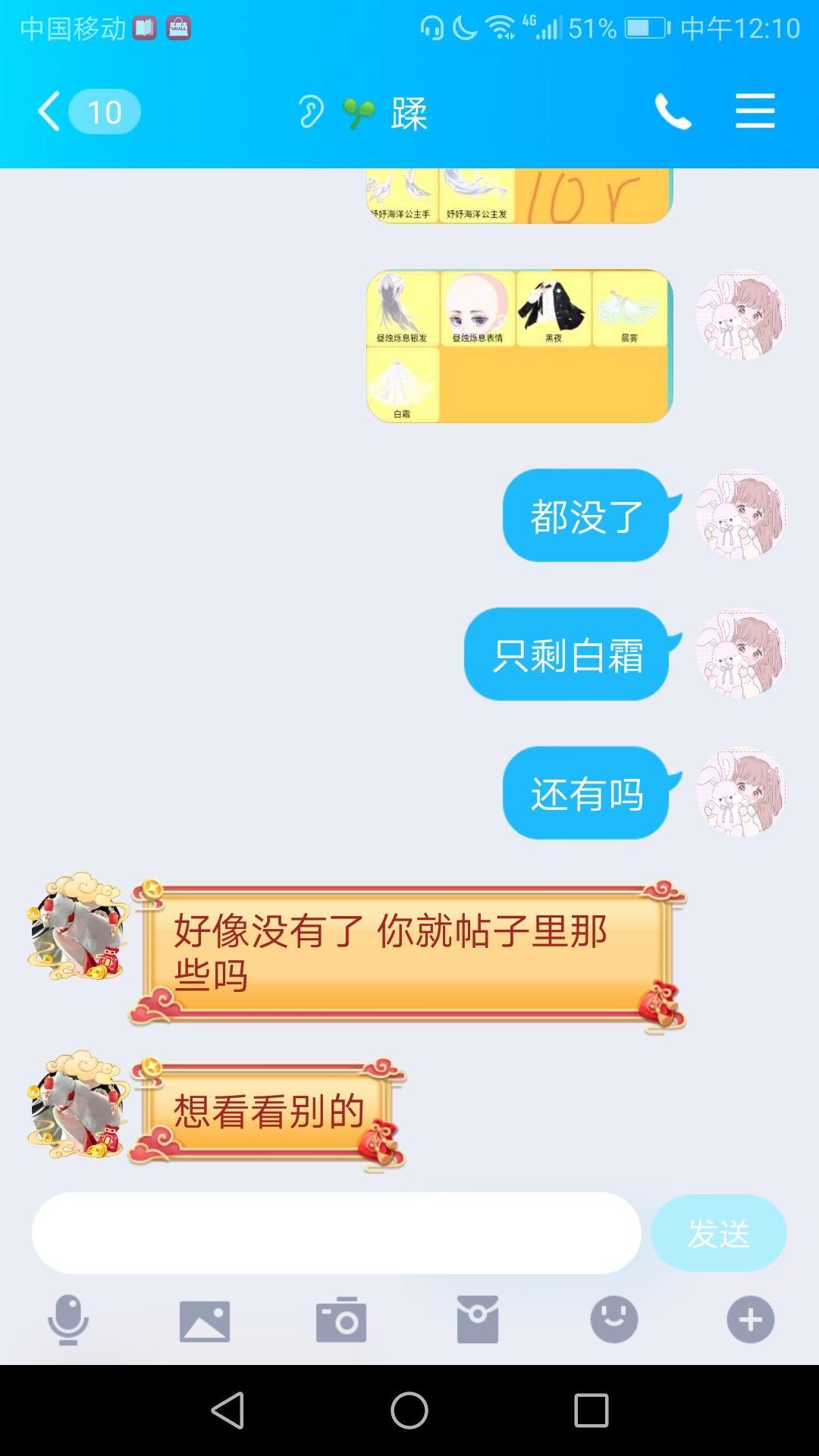Image resolution: width=819 pixels, height=1456 pixels.
Task: Open the camera to take a photo
Action: click(x=341, y=1320)
